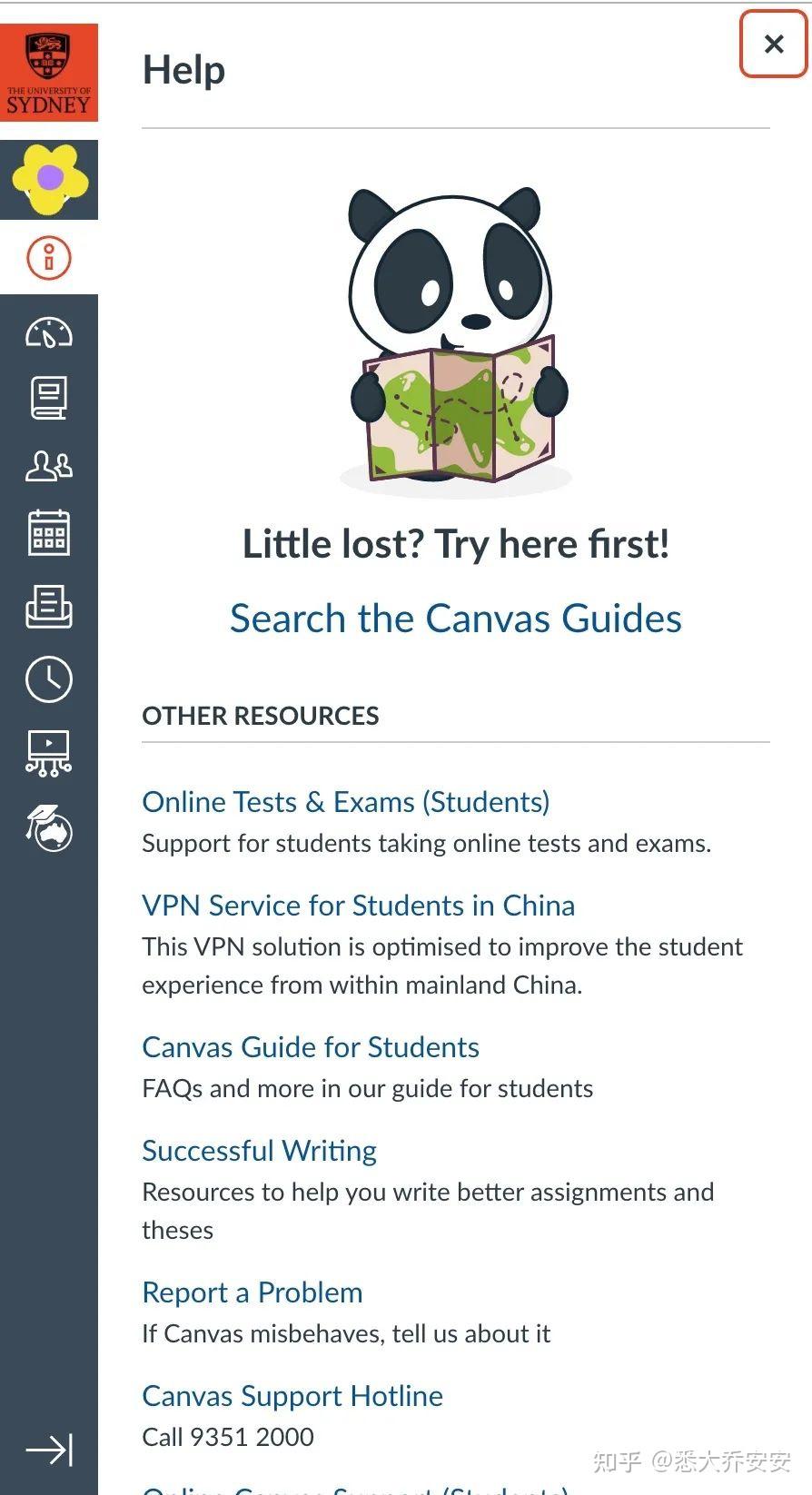Open the Calendar icon
Screen dimensions: 812x1495
tap(49, 532)
